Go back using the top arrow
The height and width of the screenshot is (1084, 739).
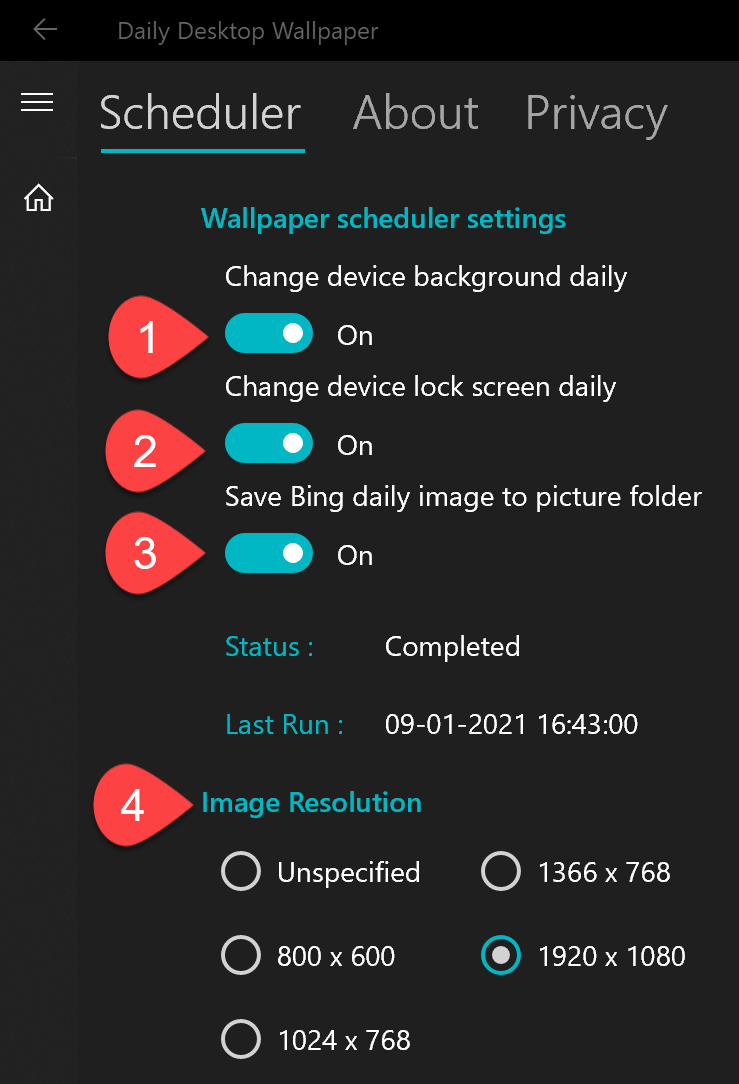pos(45,30)
